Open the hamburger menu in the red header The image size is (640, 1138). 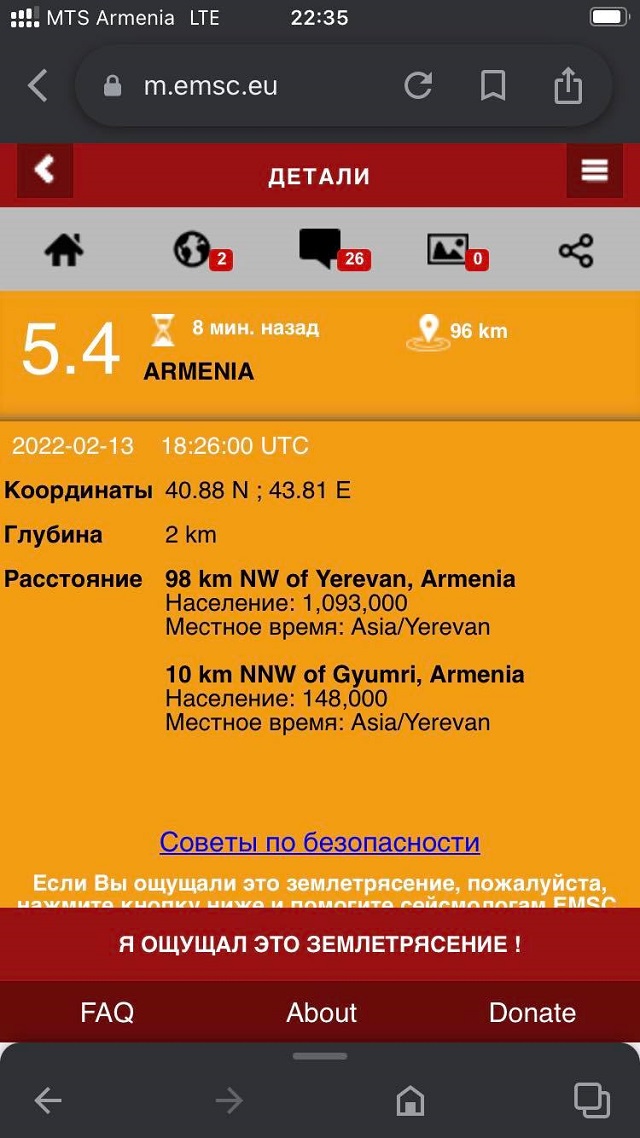594,171
